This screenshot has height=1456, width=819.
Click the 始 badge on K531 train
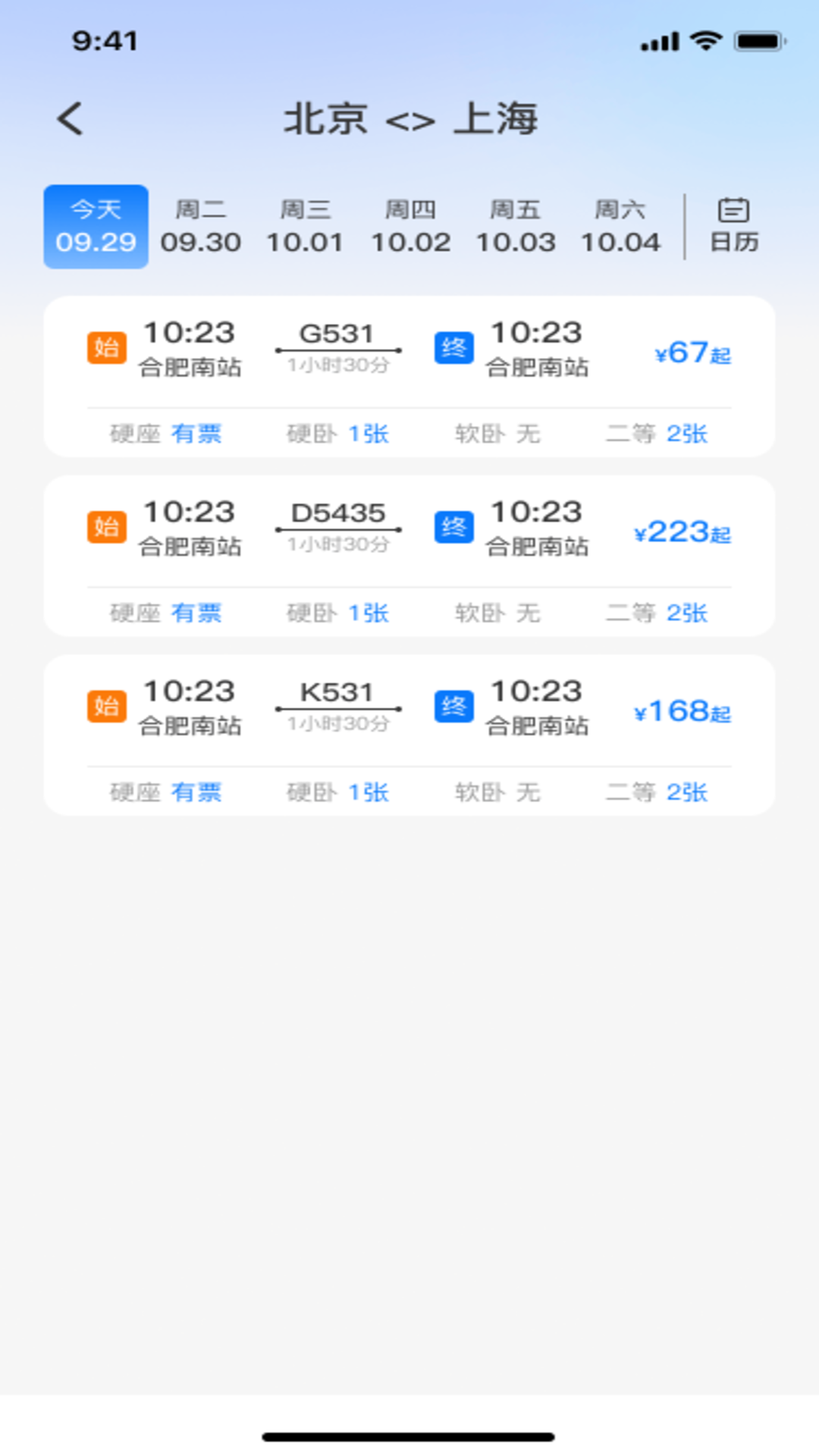(107, 706)
